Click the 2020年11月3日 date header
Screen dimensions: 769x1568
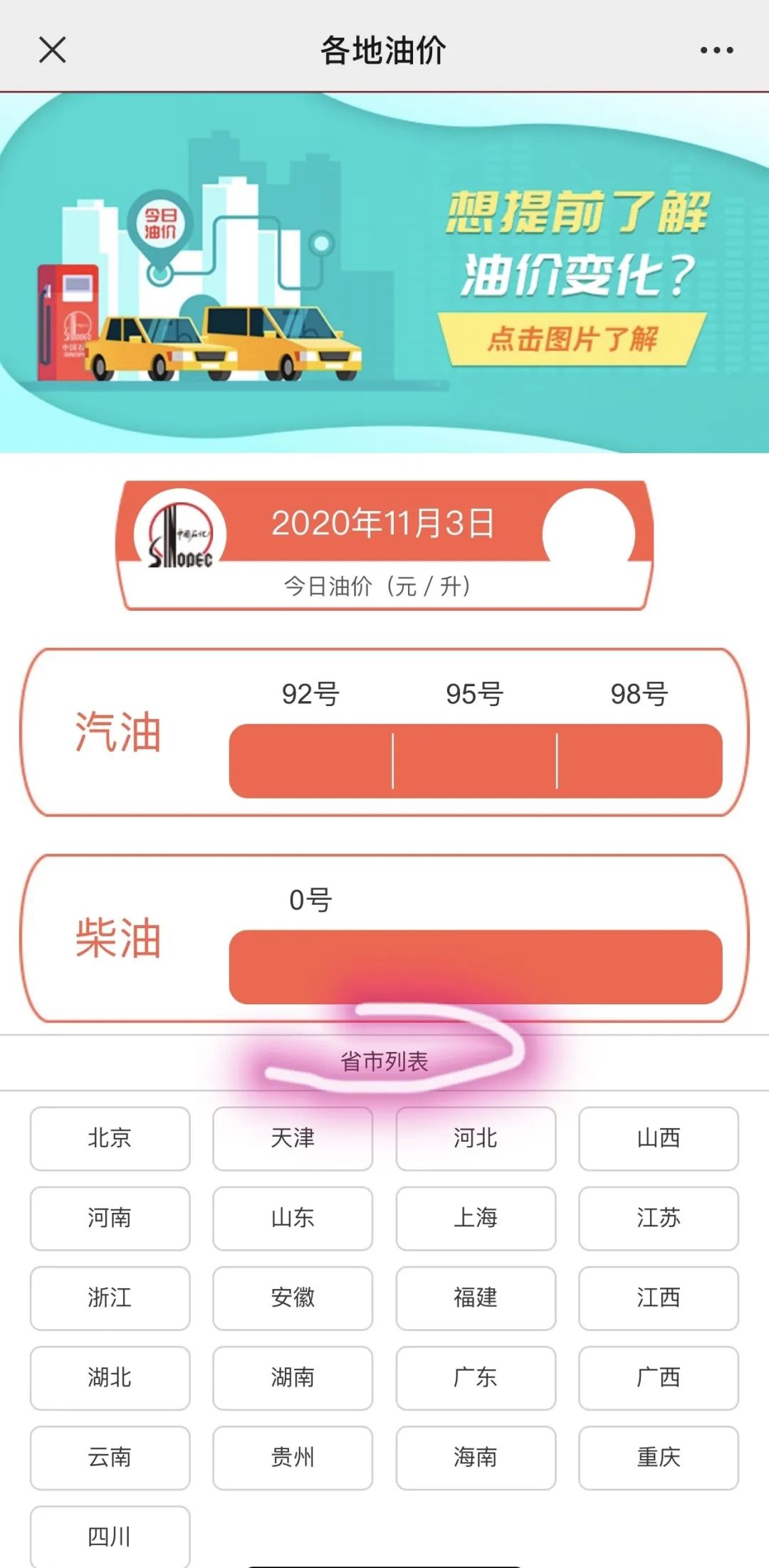(x=384, y=523)
